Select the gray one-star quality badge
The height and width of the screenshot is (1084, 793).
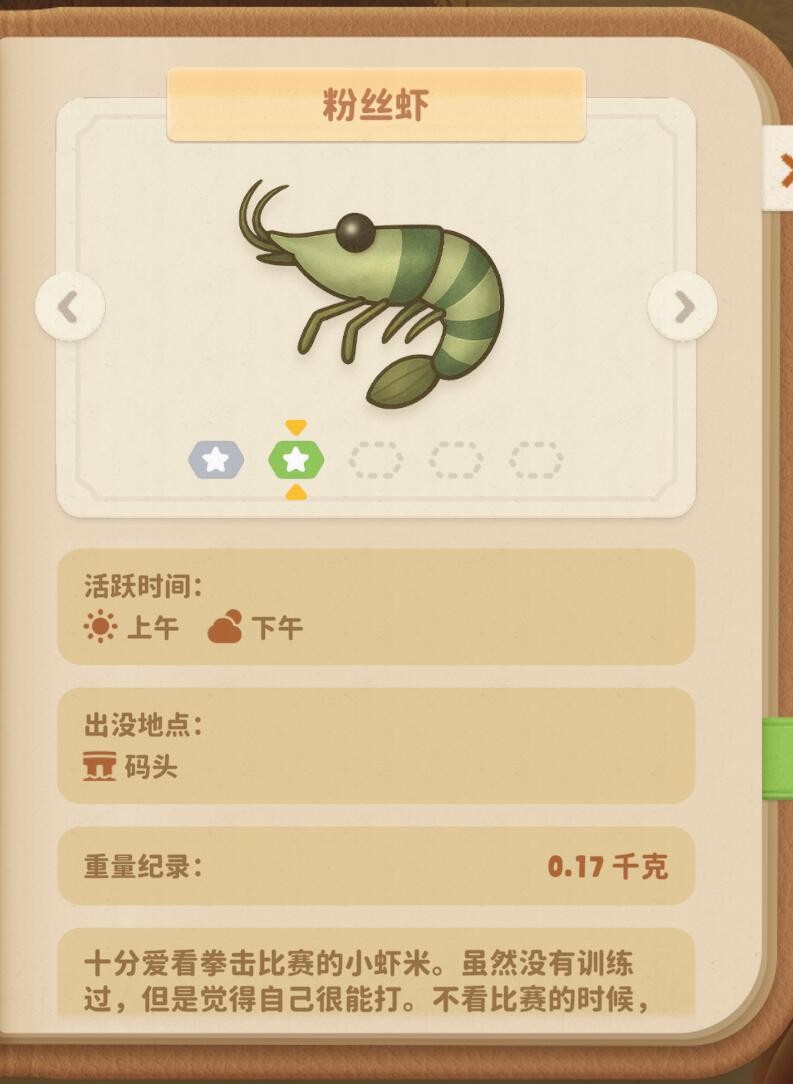point(216,460)
